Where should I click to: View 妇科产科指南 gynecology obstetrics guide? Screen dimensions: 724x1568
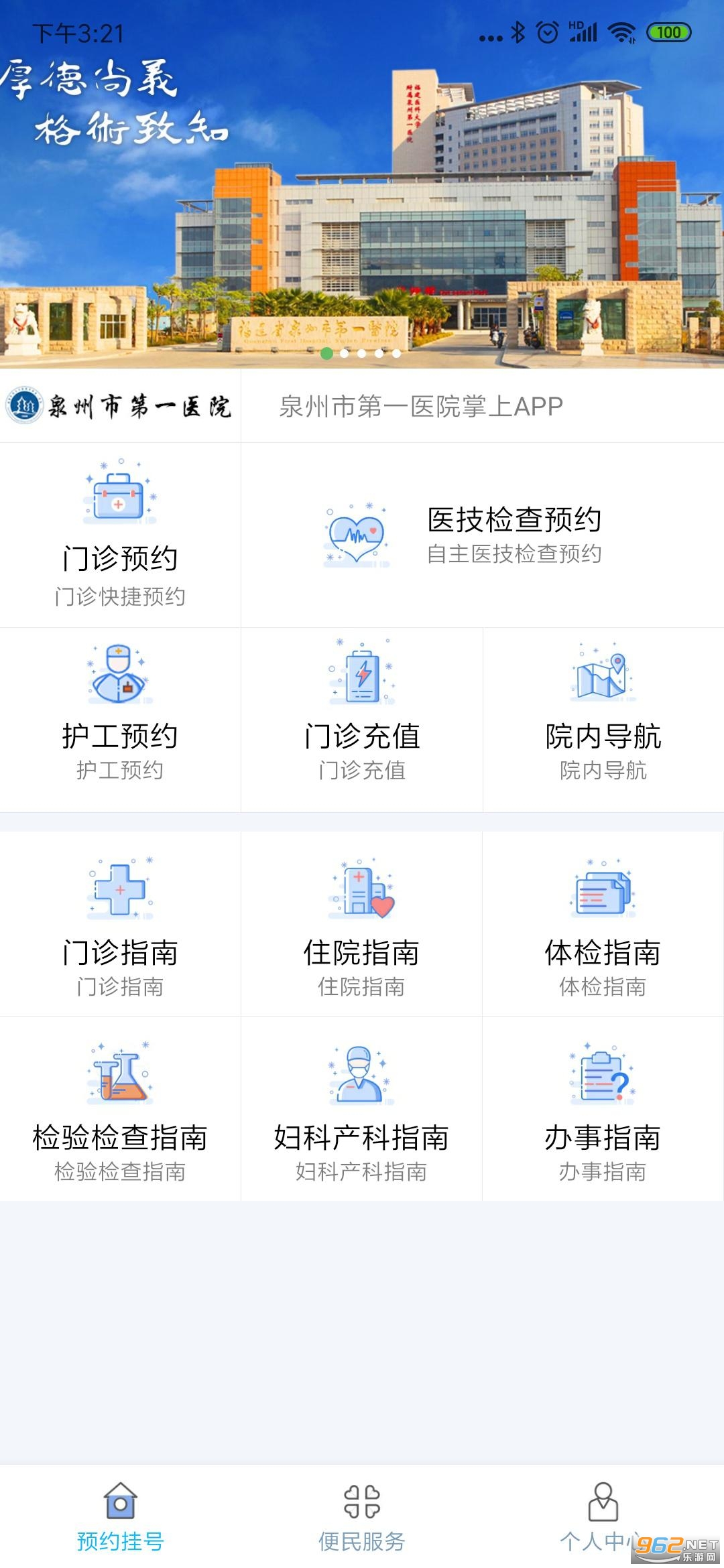(x=361, y=1108)
